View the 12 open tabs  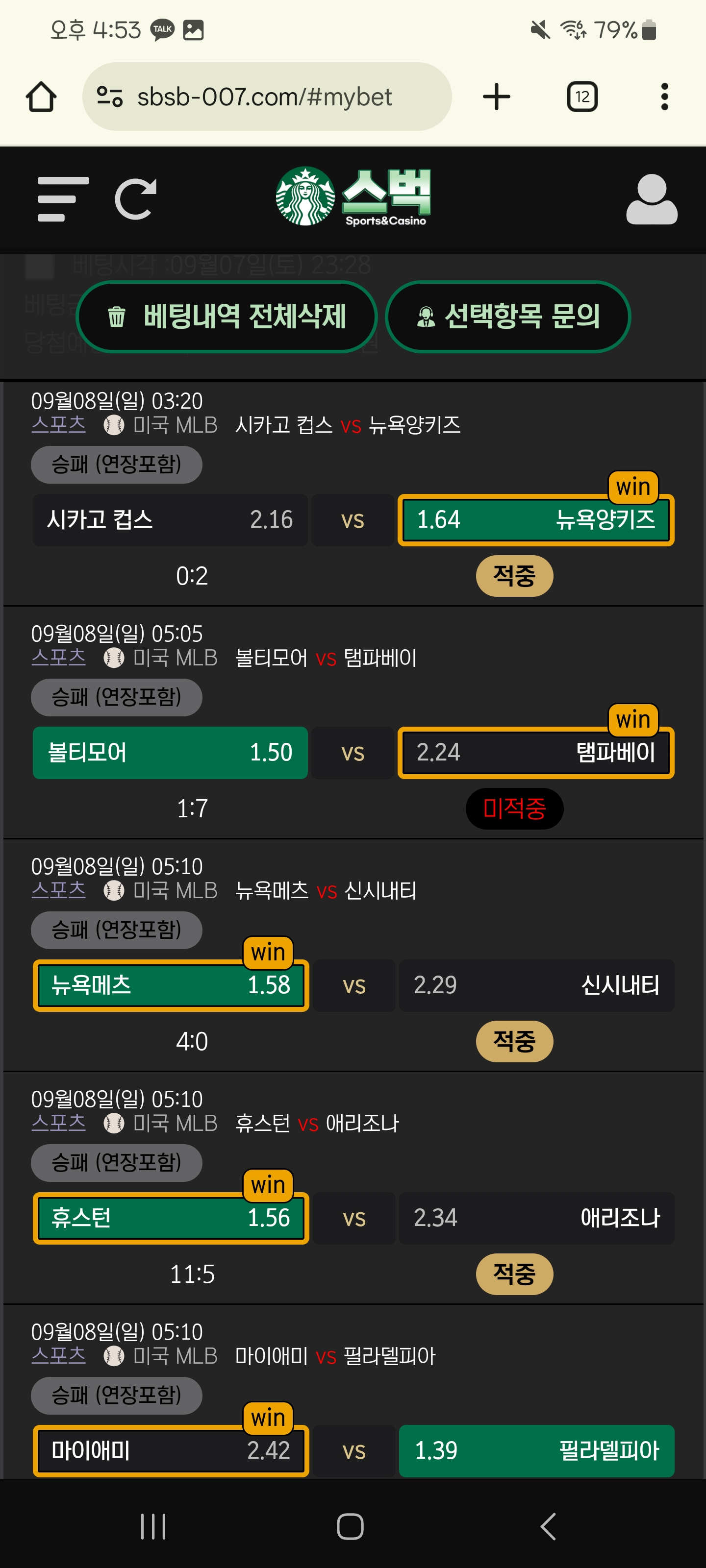[582, 97]
